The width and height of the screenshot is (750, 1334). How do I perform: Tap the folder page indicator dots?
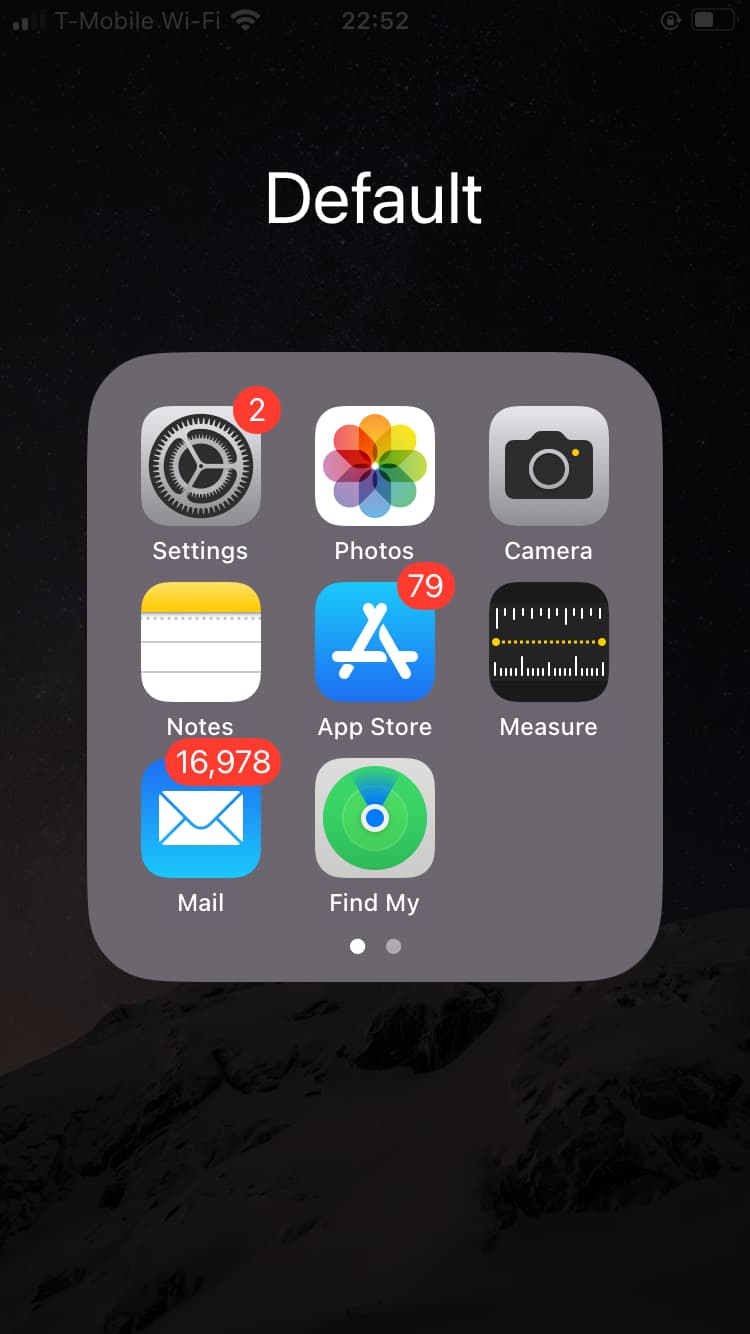(x=375, y=946)
